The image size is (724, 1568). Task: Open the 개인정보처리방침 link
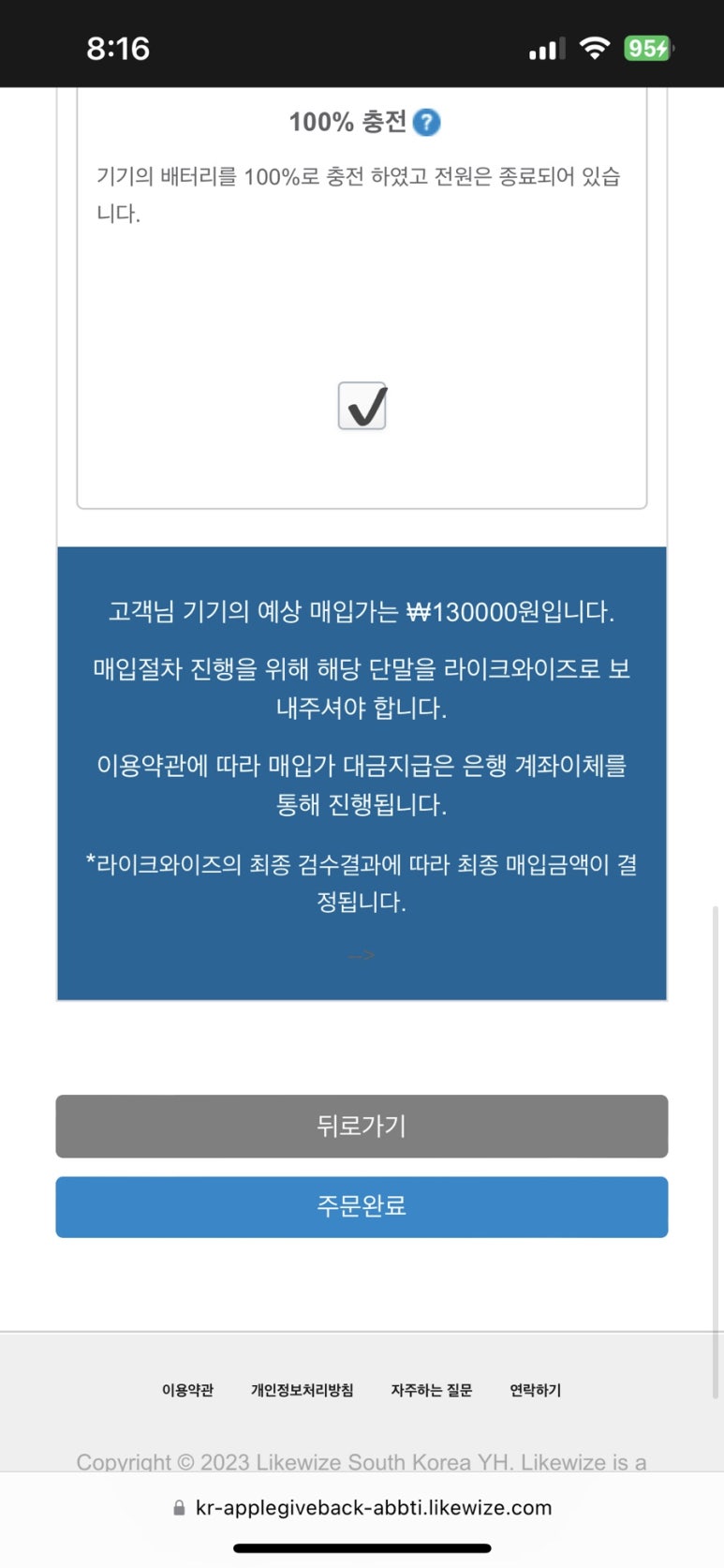click(x=302, y=1390)
